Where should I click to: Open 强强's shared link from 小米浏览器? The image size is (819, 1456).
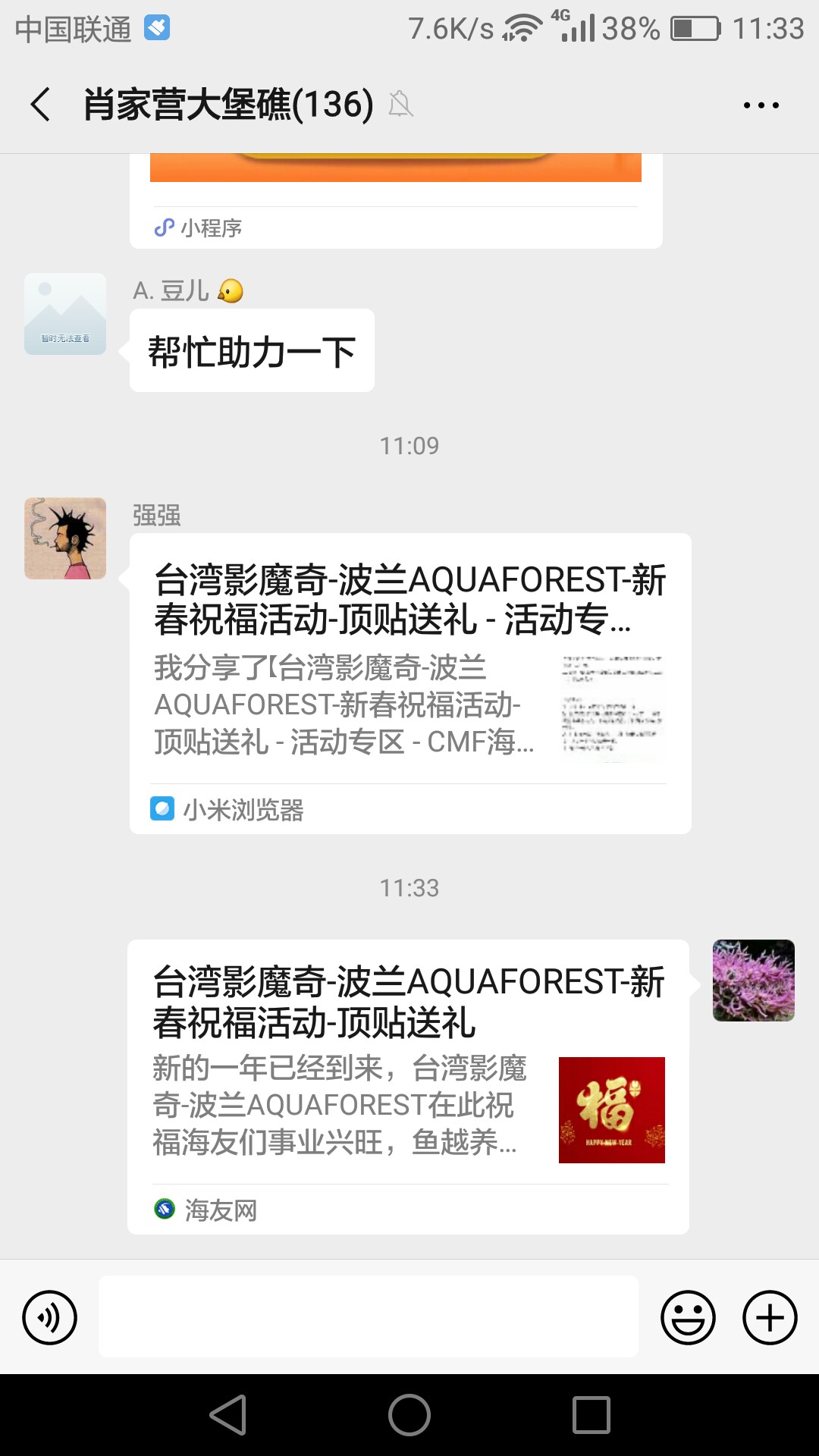(x=409, y=682)
